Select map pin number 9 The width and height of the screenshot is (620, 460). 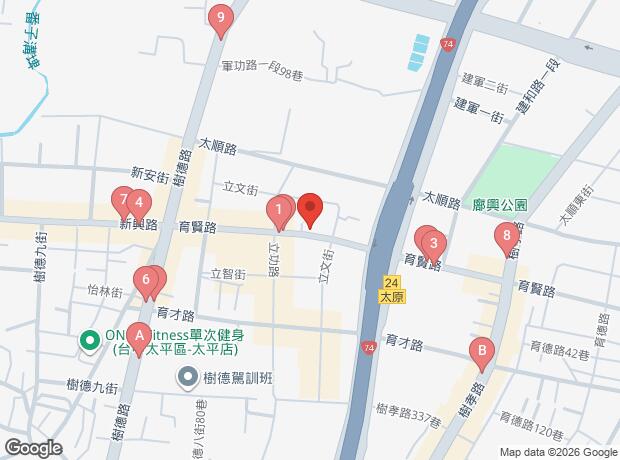(x=221, y=17)
